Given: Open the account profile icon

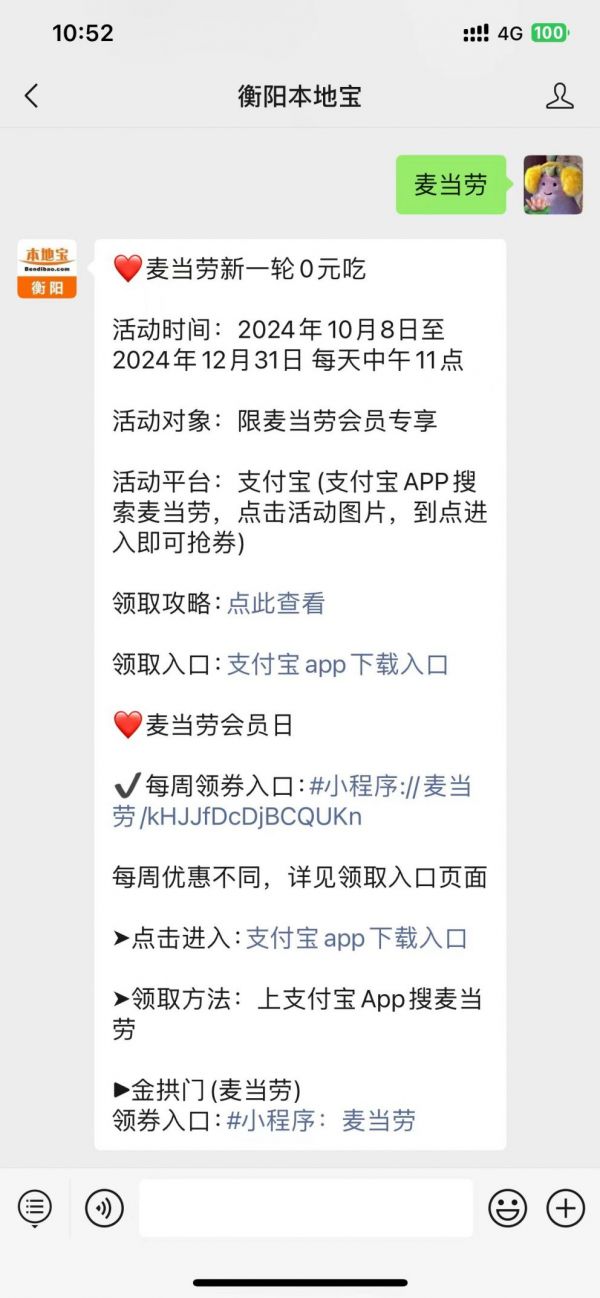Looking at the screenshot, I should (x=559, y=96).
